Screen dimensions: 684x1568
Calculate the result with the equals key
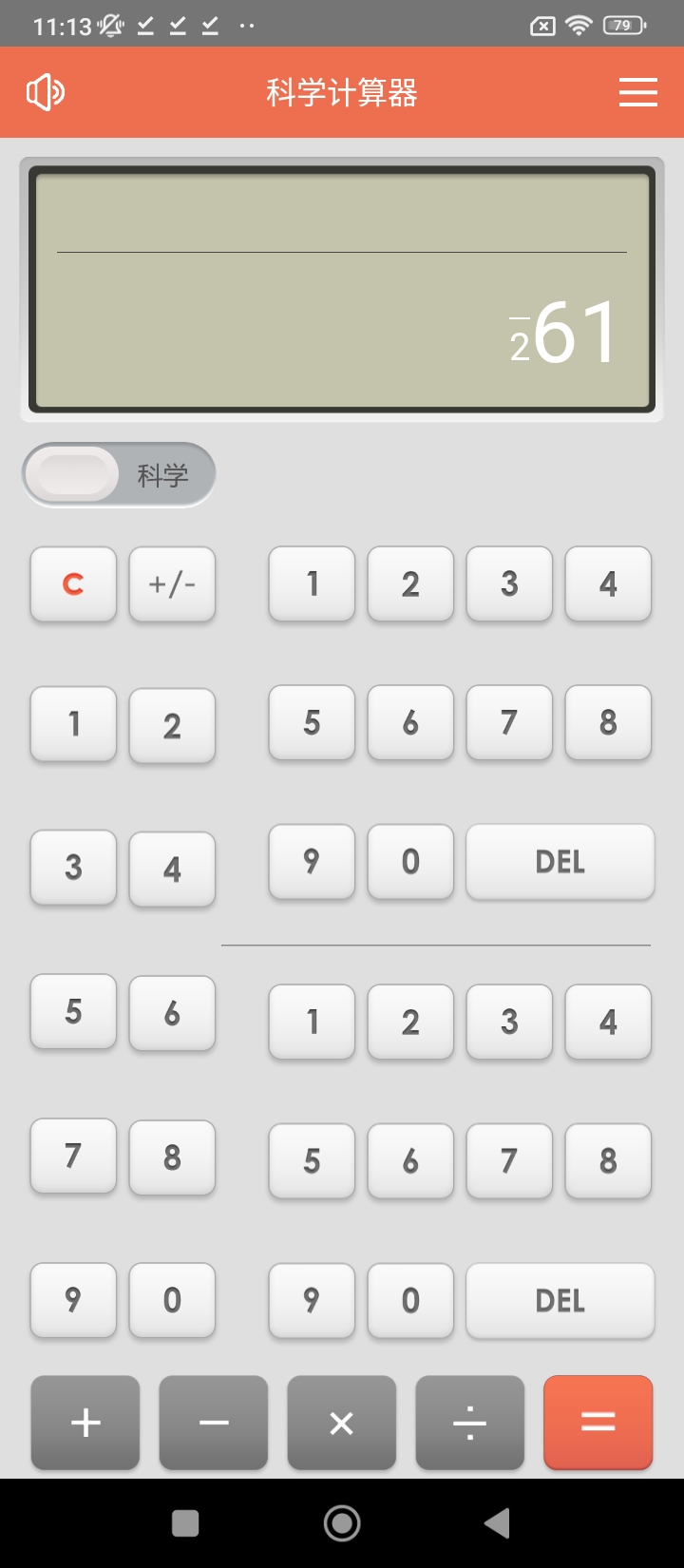click(x=598, y=1423)
